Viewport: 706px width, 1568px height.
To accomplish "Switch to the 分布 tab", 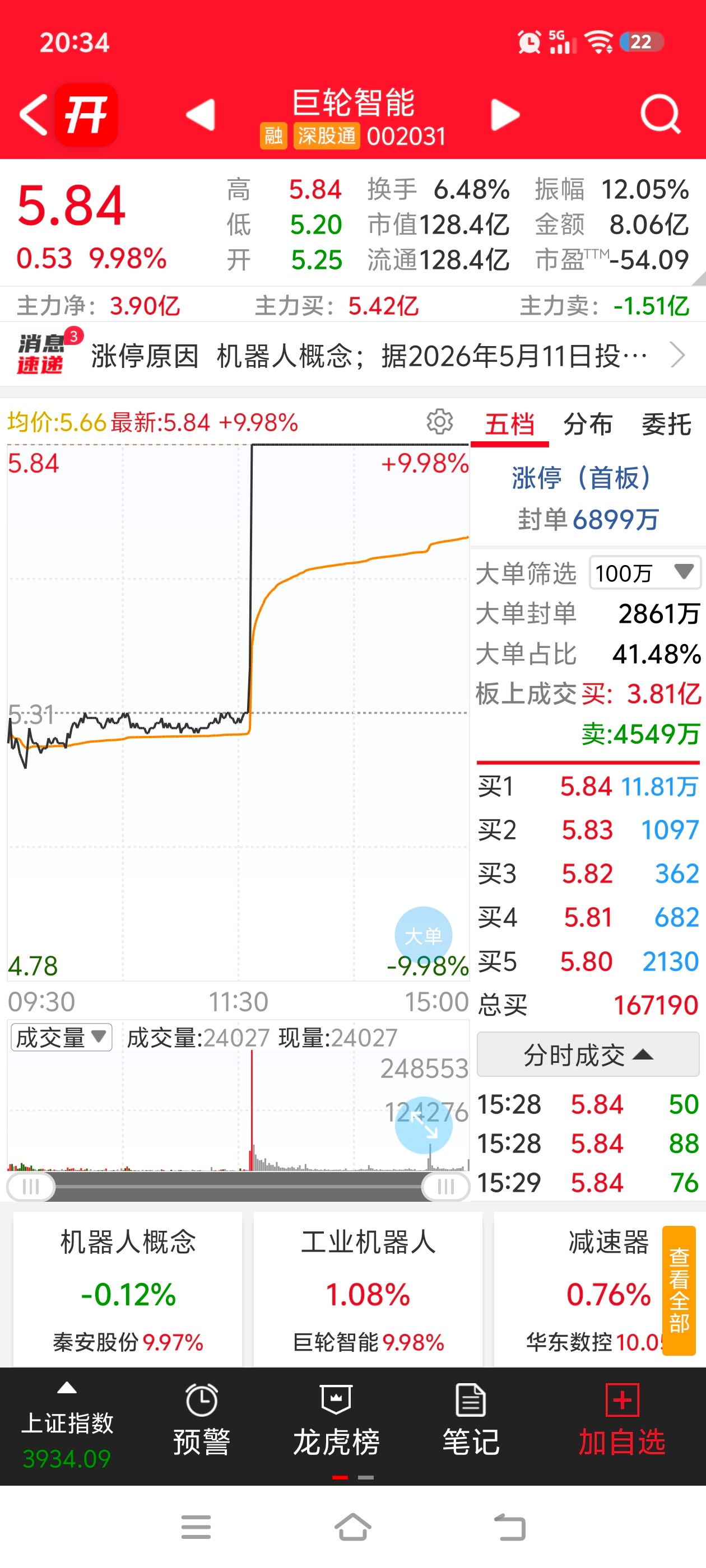I will pos(588,424).
